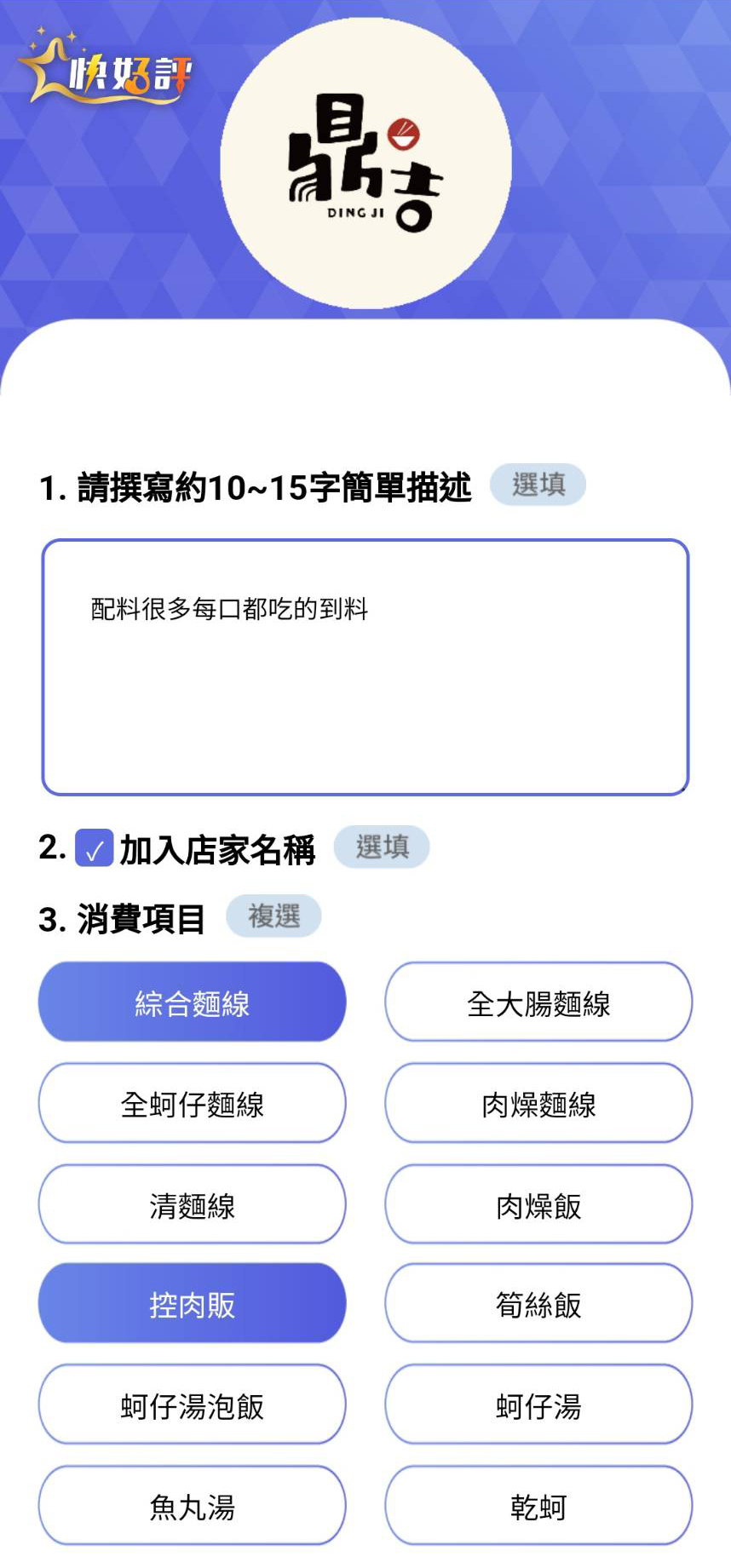Select the 魚丸湯 item

192,1506
